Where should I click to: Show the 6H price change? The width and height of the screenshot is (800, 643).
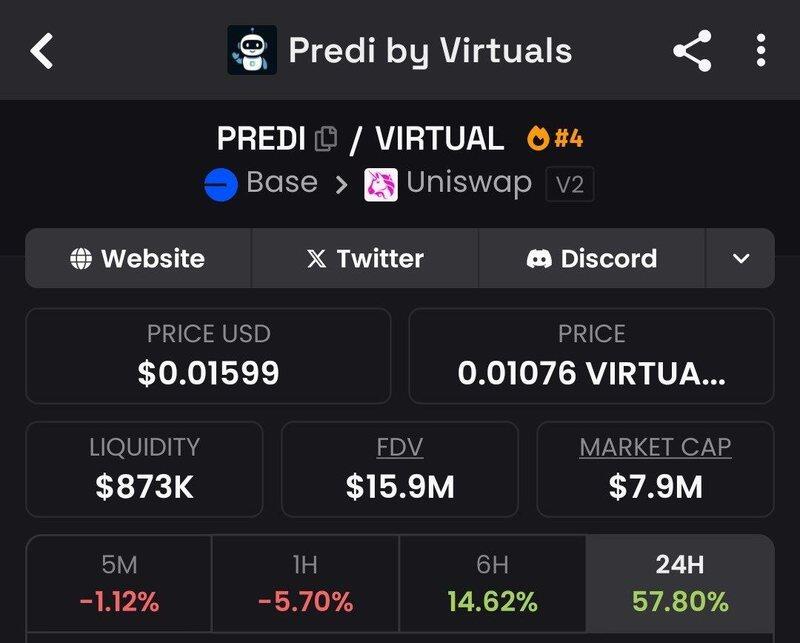pyautogui.click(x=492, y=583)
